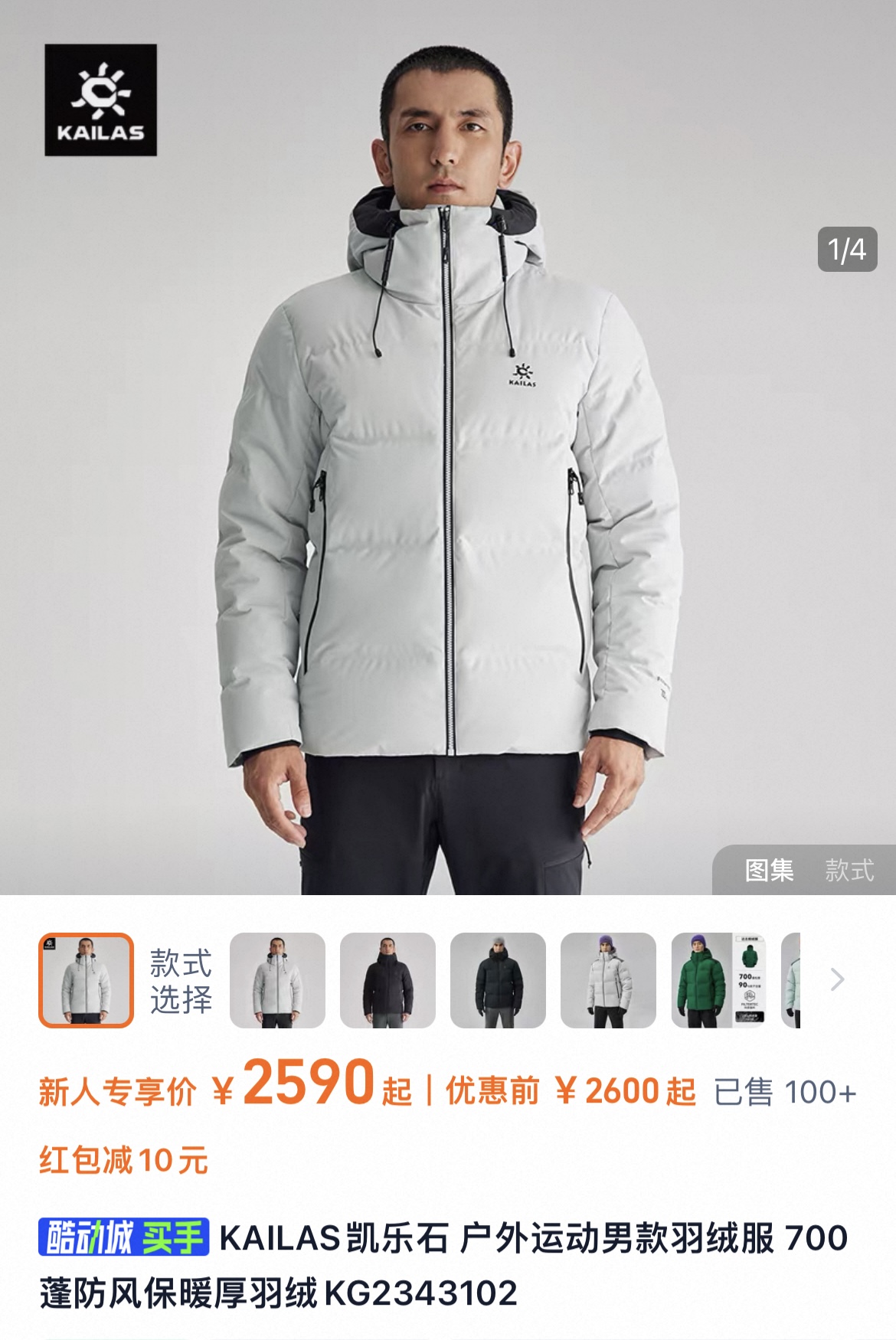
Task: Choose the dark green jacket with beanie thumbnail
Action: [x=498, y=980]
